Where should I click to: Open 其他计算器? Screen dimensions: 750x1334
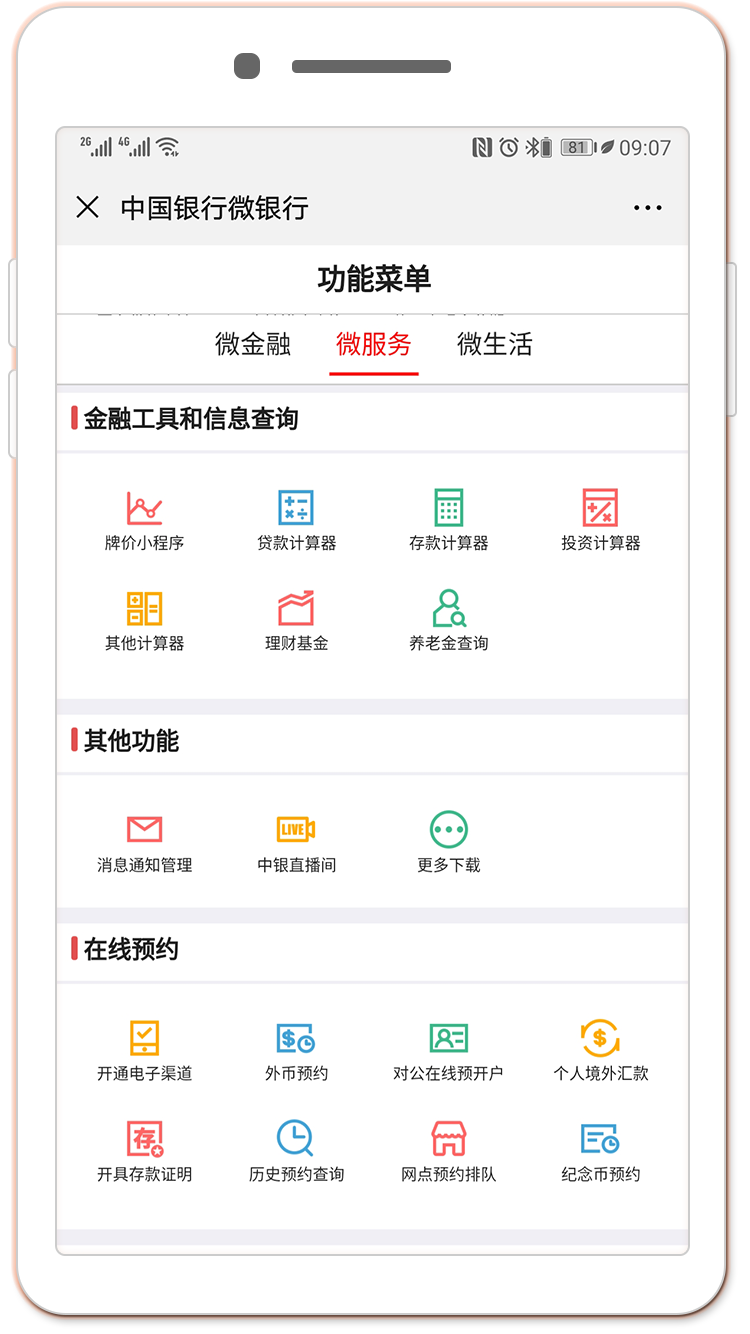(145, 620)
